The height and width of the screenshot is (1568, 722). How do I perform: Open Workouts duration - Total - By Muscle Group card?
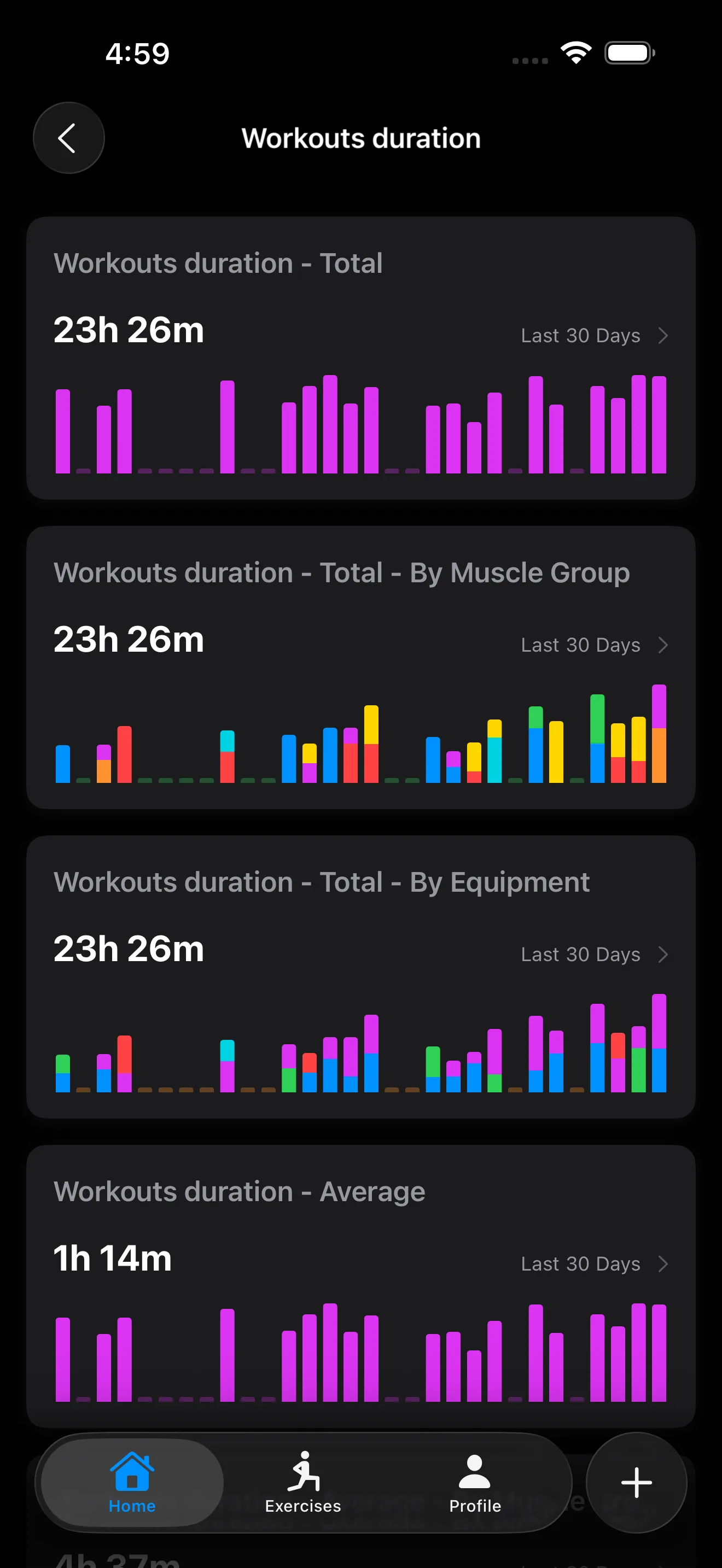pos(361,667)
